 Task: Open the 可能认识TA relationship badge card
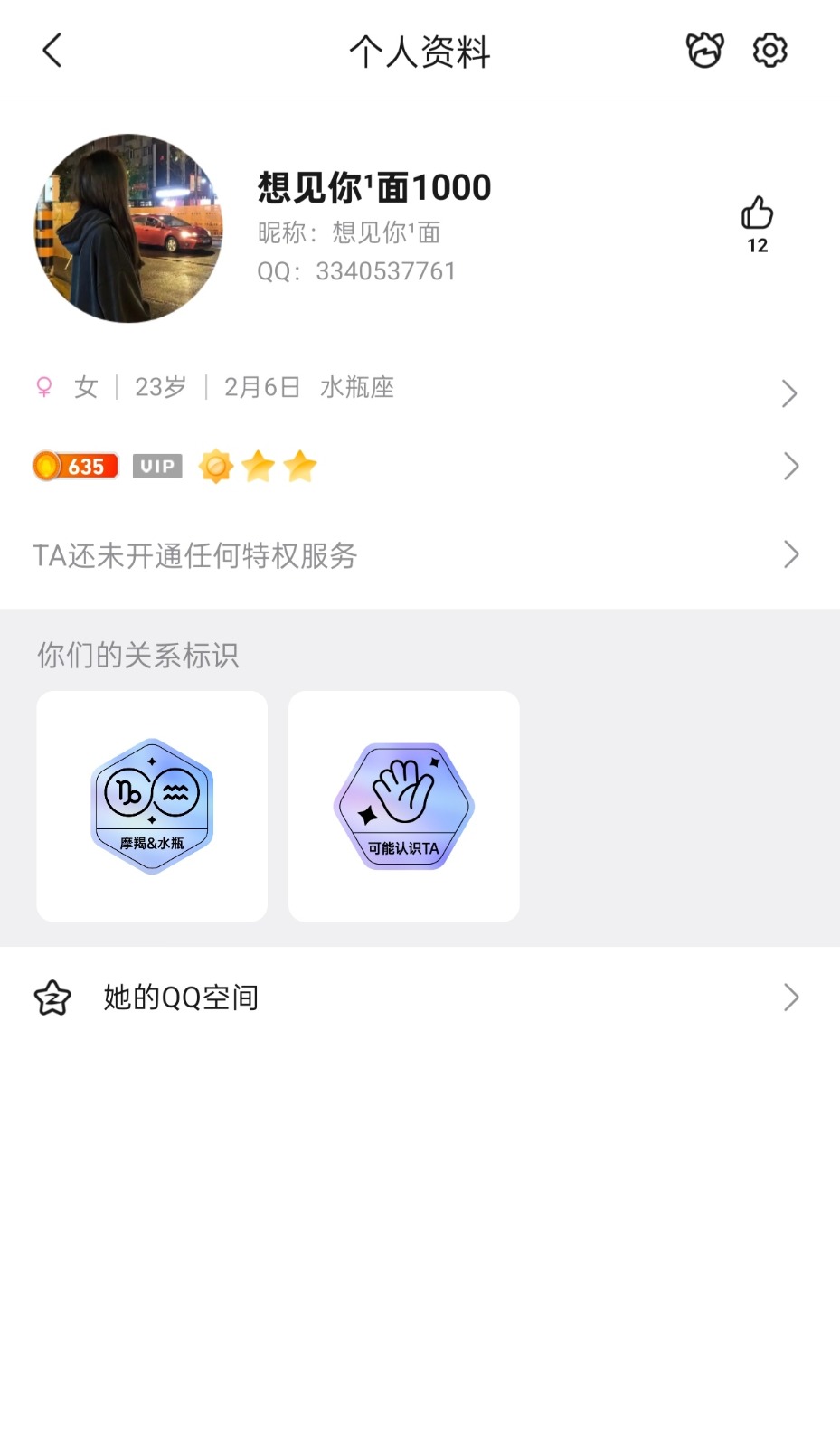[x=403, y=807]
